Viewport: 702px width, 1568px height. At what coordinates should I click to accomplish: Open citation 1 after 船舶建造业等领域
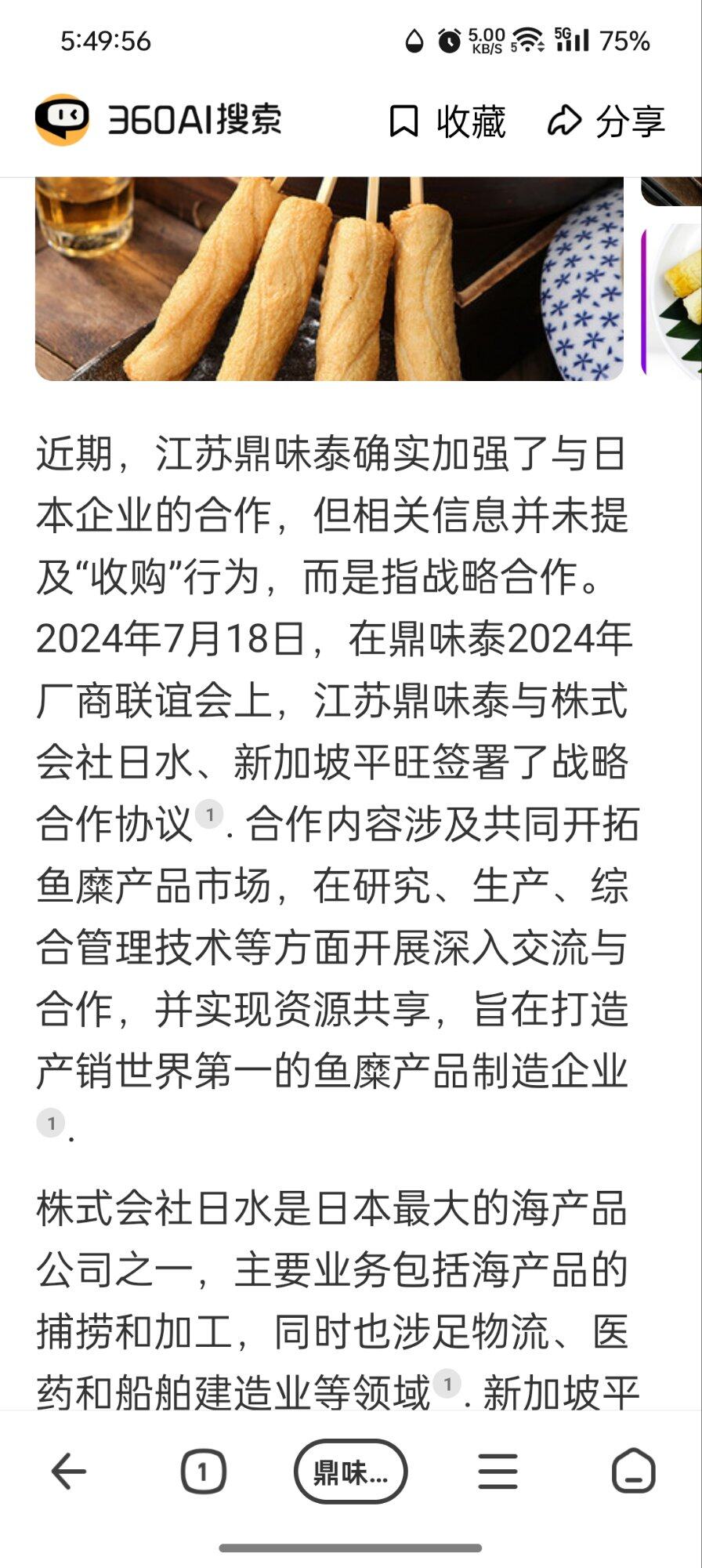(447, 1384)
